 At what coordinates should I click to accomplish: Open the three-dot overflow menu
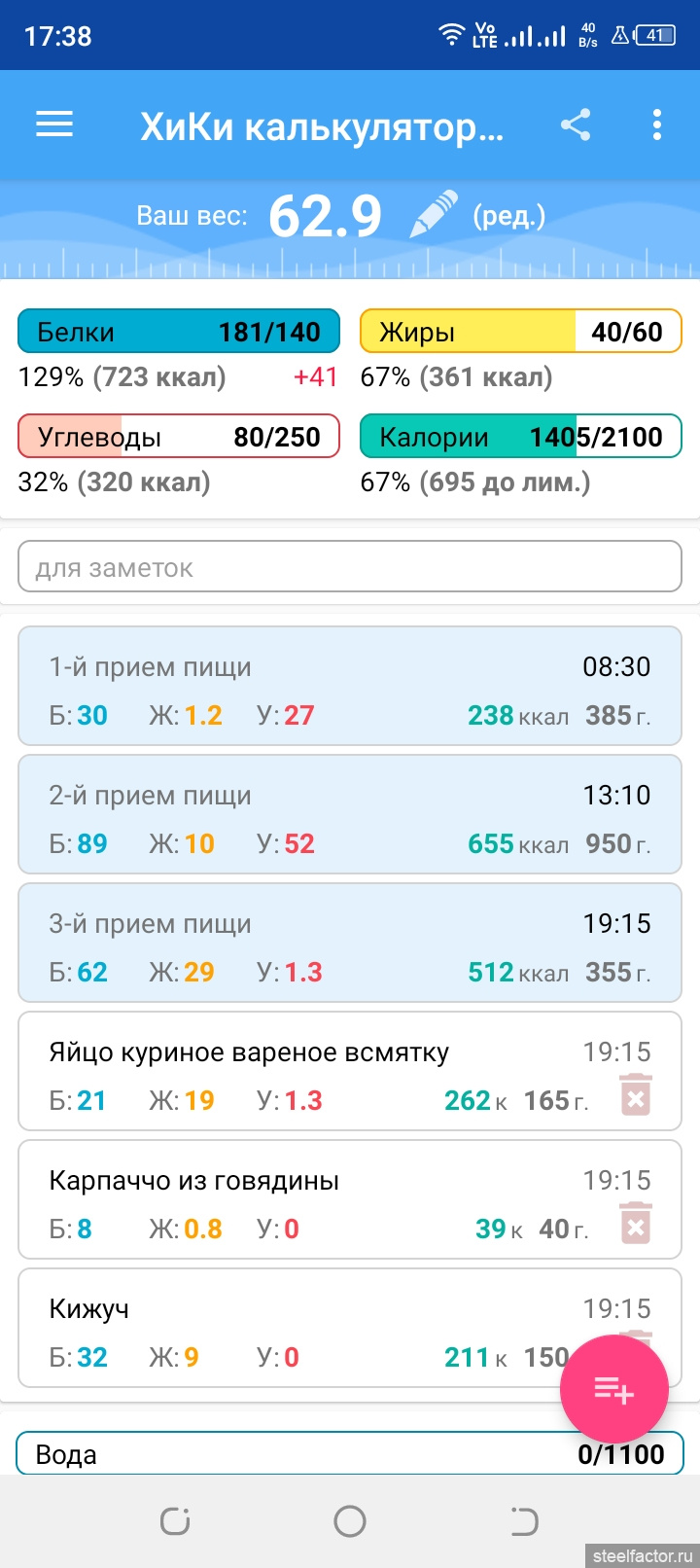tap(657, 125)
